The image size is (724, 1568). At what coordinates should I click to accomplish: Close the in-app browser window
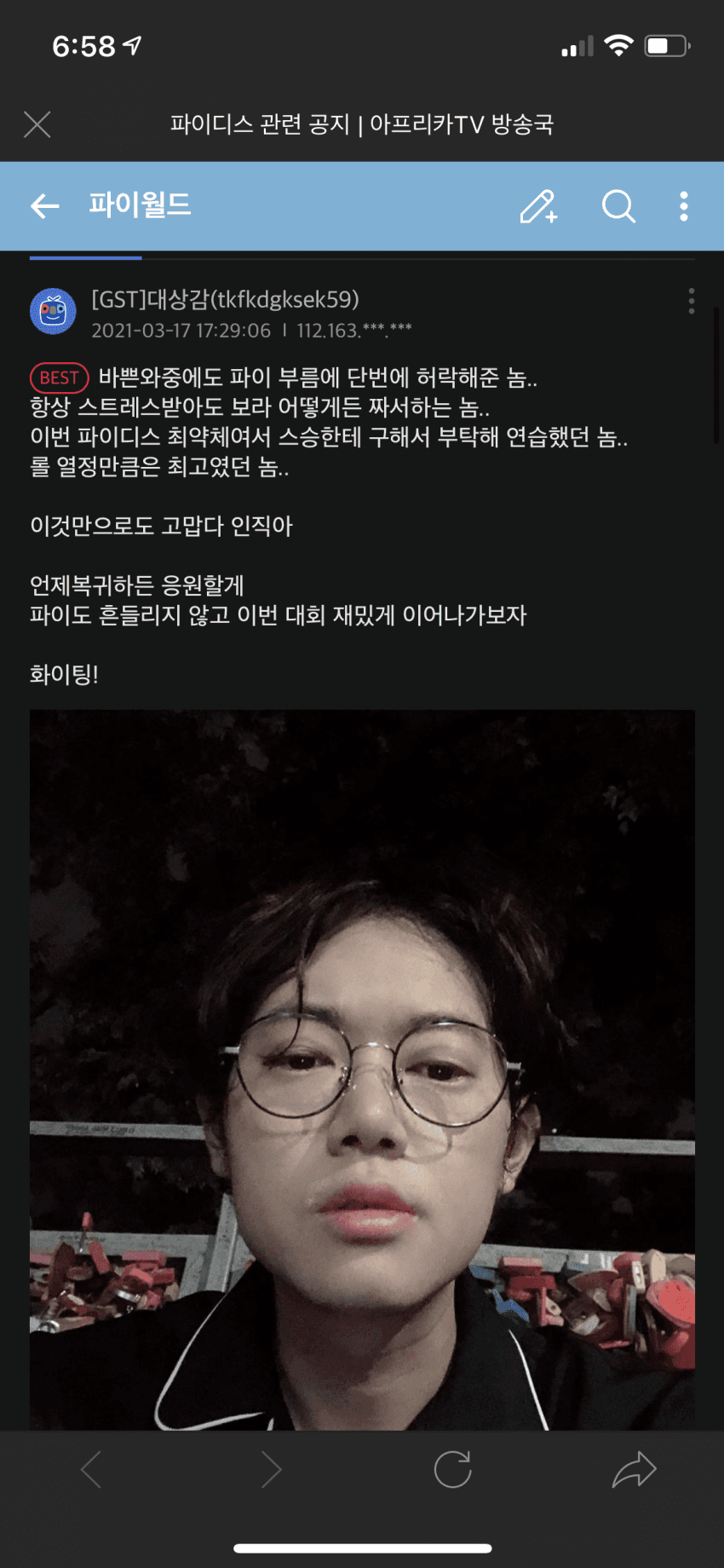tap(37, 124)
